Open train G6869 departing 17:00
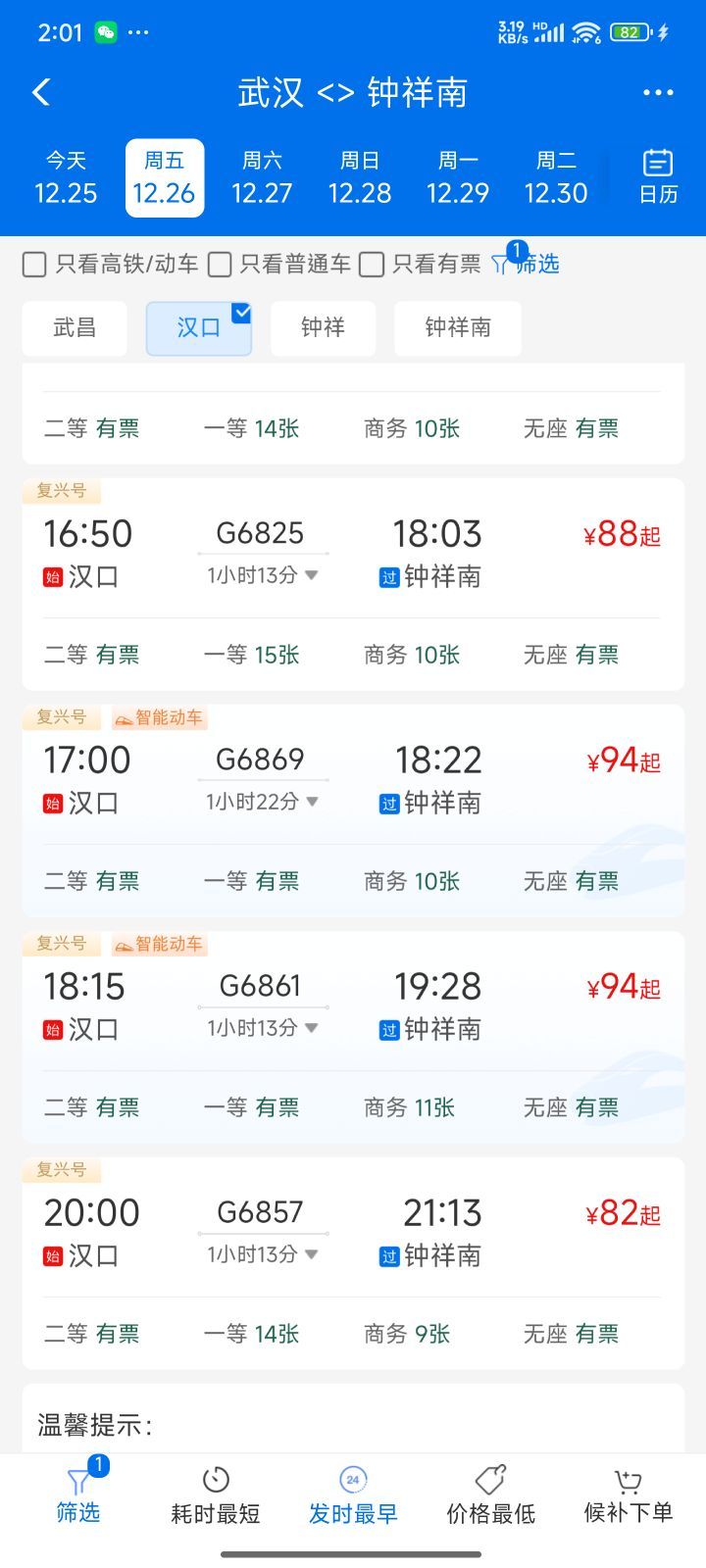Viewport: 706px width, 1568px height. click(353, 780)
